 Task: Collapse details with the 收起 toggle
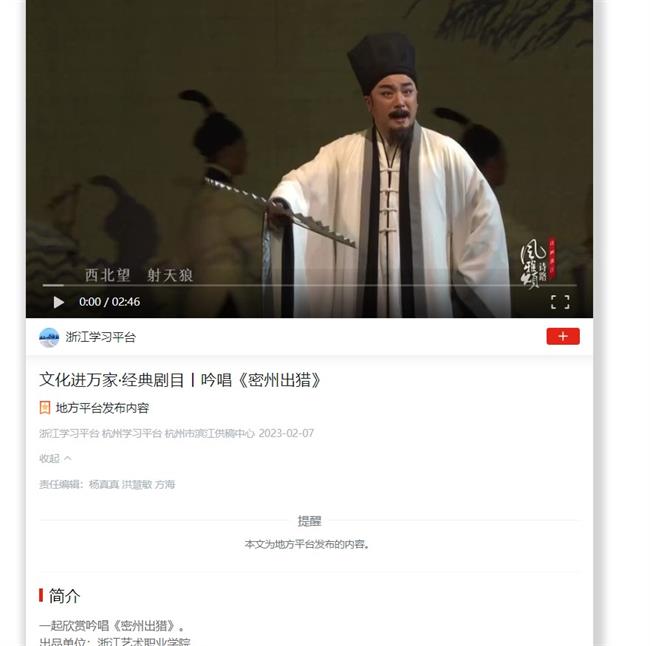(x=55, y=459)
